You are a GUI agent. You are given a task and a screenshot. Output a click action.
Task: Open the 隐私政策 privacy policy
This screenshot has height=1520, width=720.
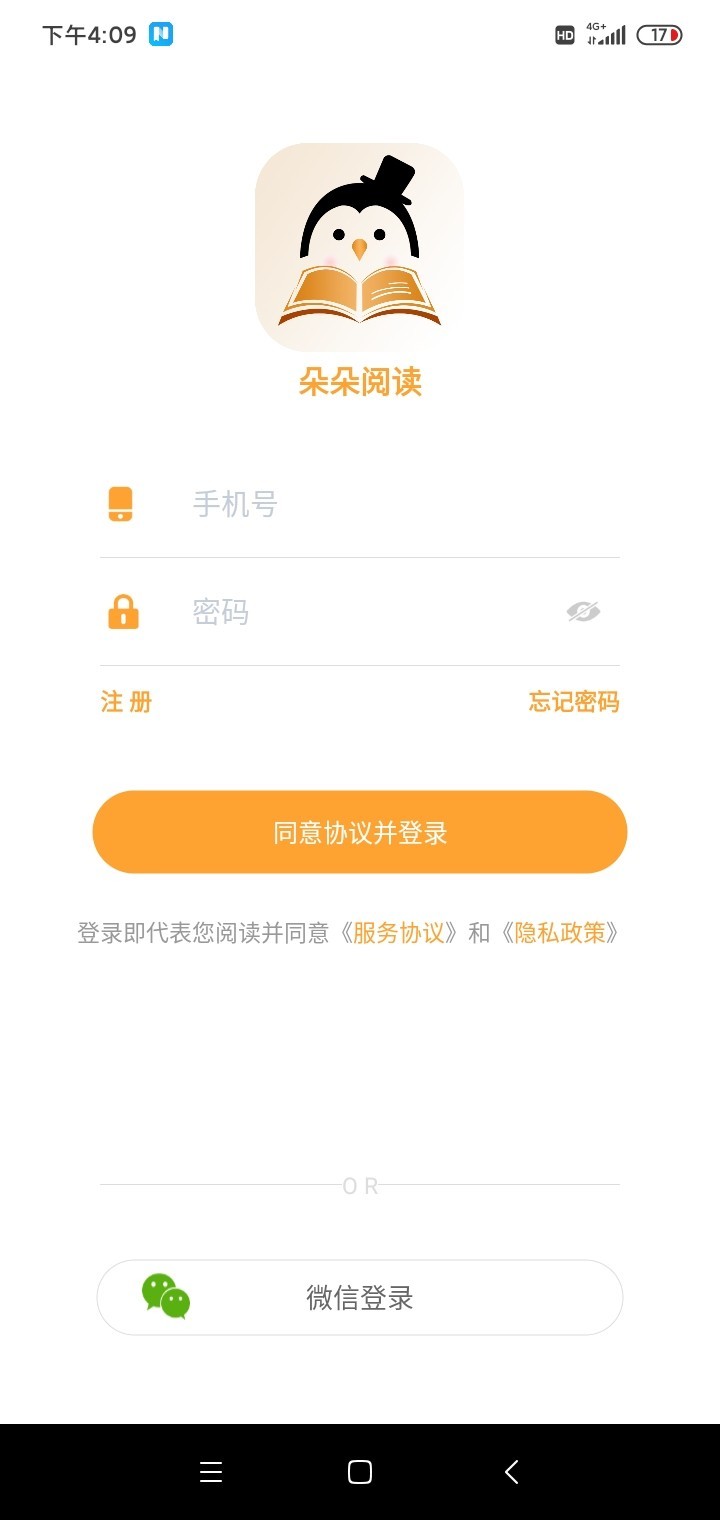[559, 932]
